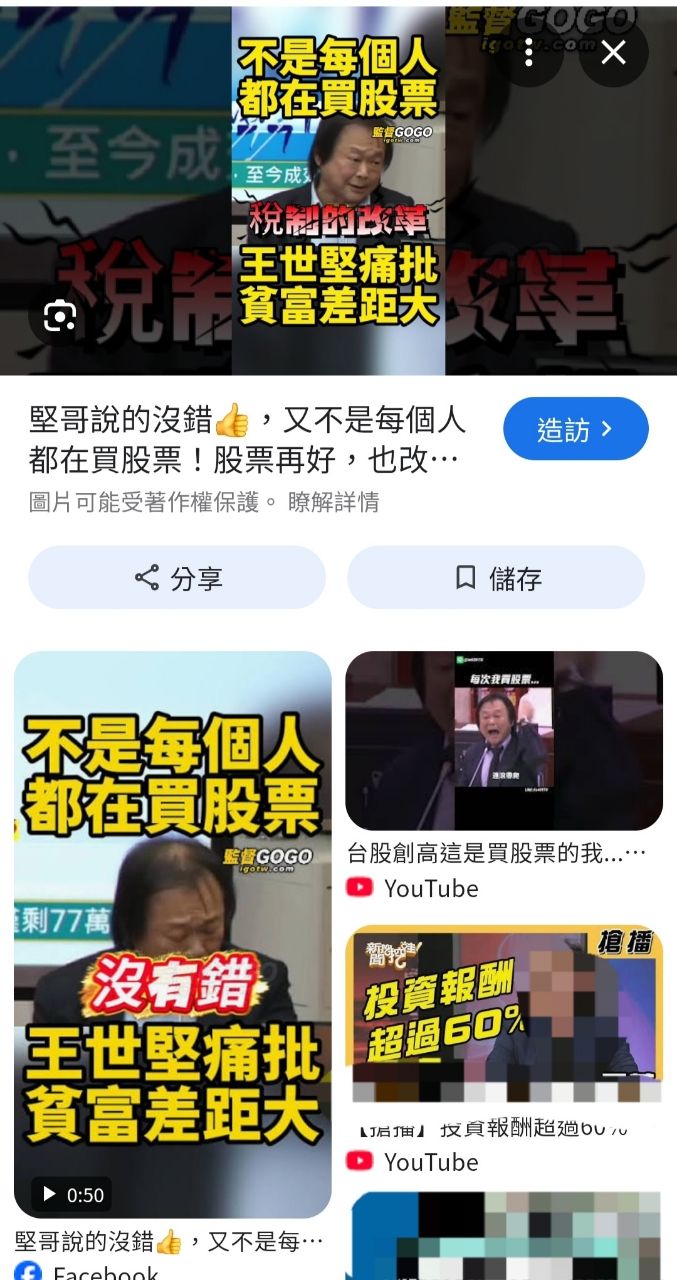Open the 台股創高 YouTube video result
The width and height of the screenshot is (677, 1280).
click(503, 741)
